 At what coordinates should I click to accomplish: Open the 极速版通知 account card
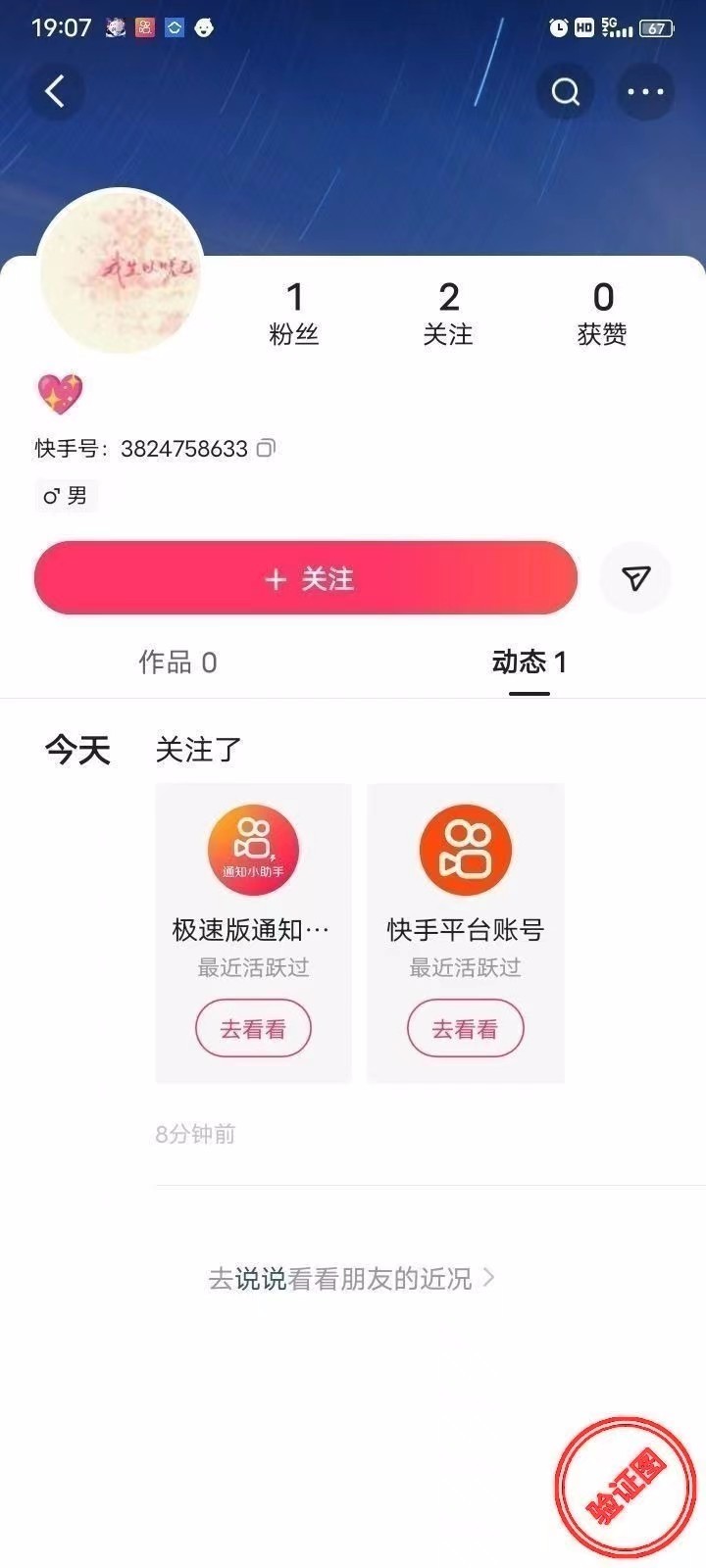pyautogui.click(x=253, y=862)
